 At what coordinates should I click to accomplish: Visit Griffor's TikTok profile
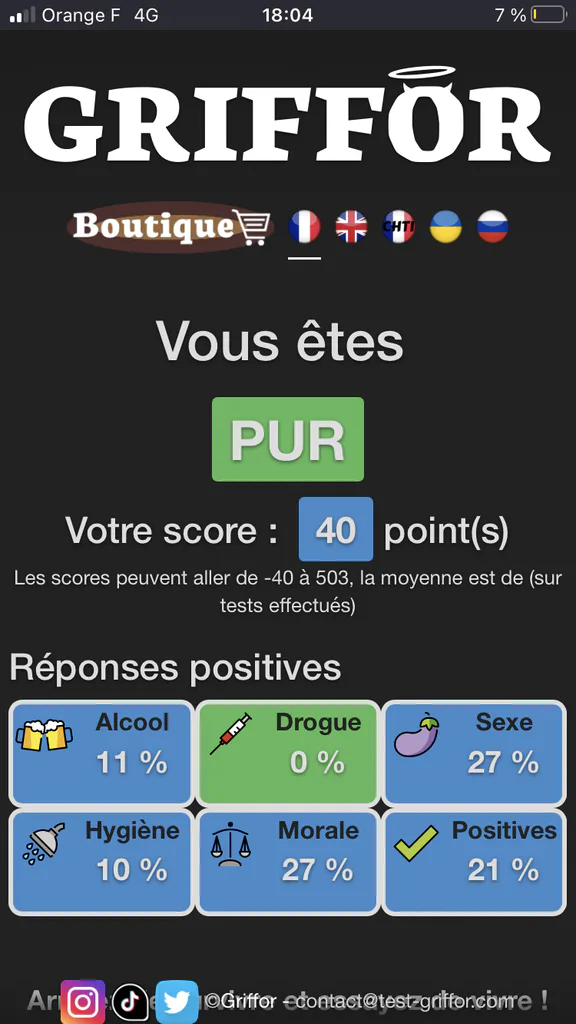(130, 1002)
